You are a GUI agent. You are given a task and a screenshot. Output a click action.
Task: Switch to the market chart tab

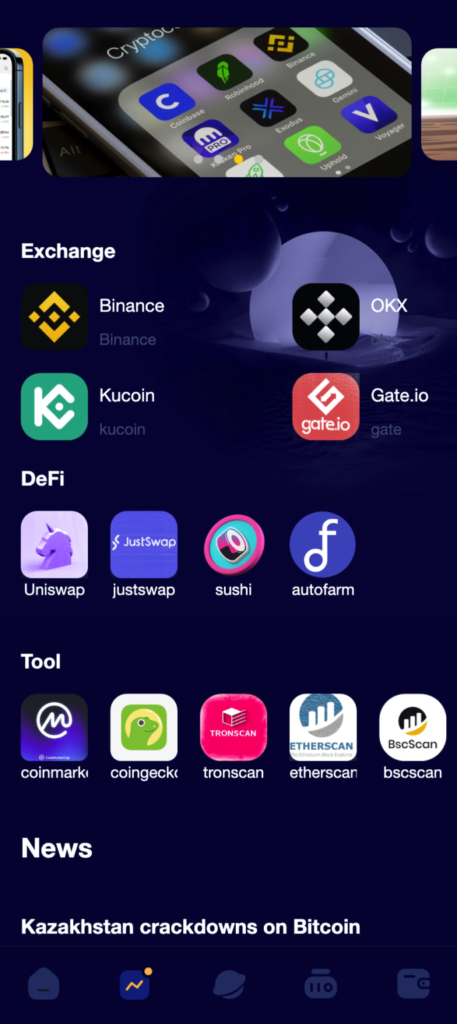point(135,984)
